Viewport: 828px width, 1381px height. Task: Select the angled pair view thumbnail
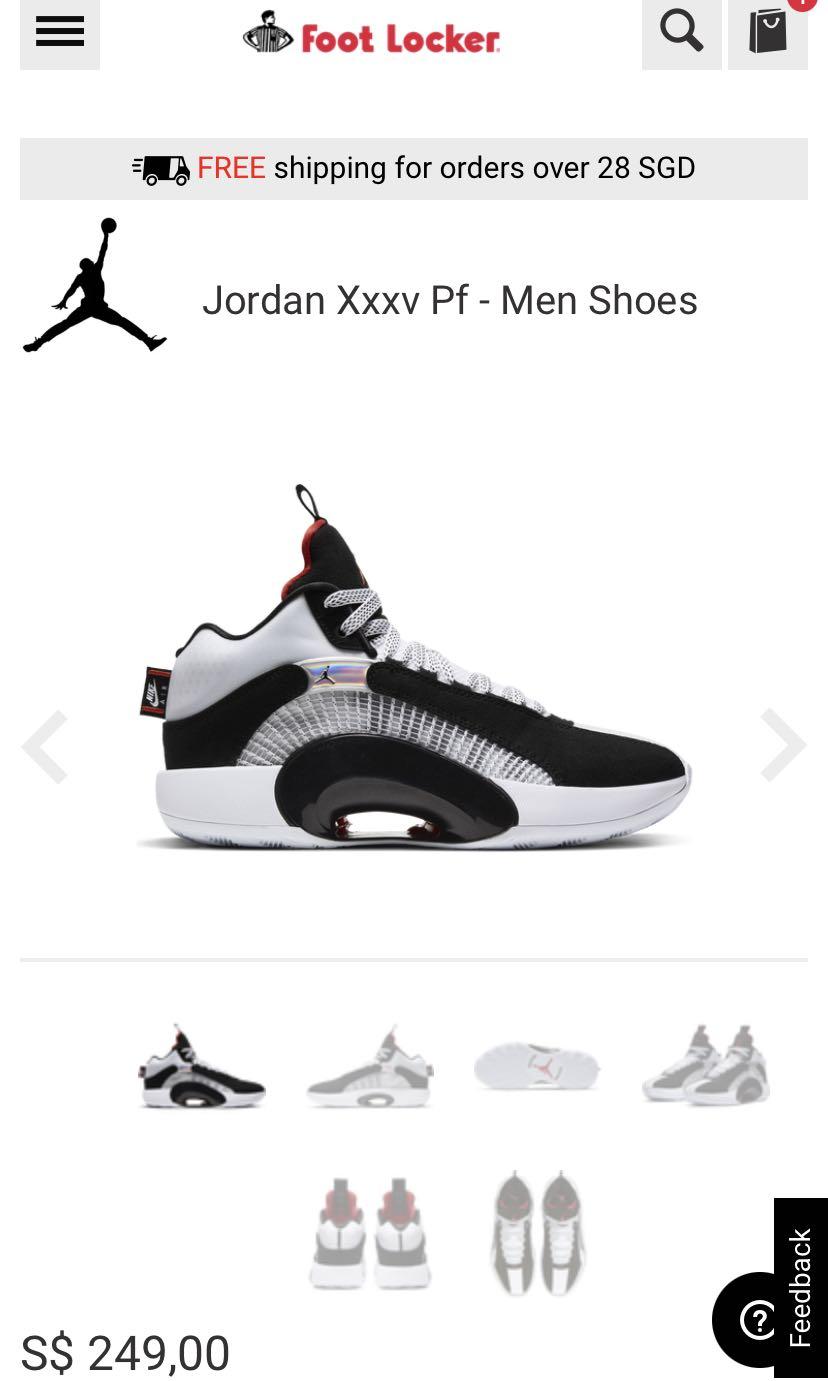[705, 1068]
